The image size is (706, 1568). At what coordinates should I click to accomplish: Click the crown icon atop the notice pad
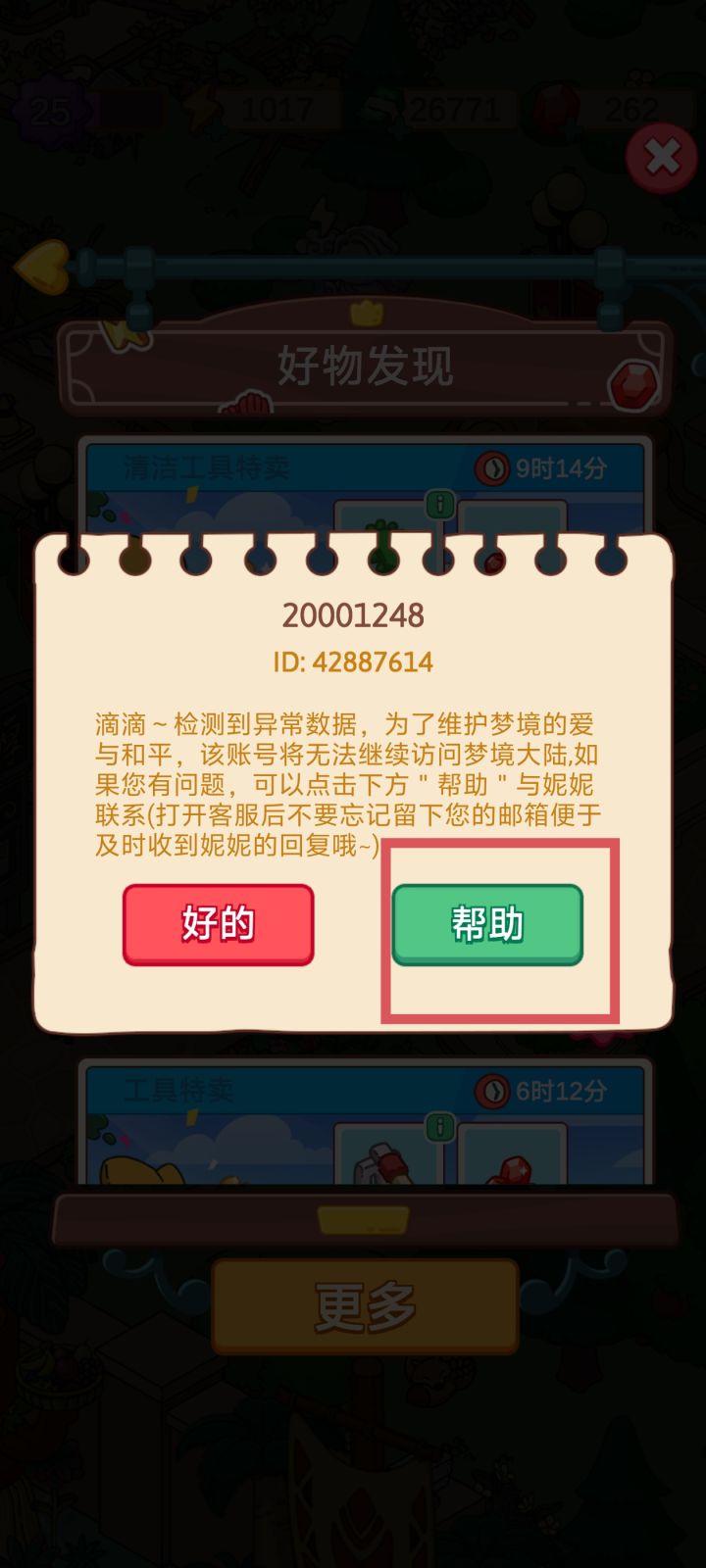tap(363, 316)
